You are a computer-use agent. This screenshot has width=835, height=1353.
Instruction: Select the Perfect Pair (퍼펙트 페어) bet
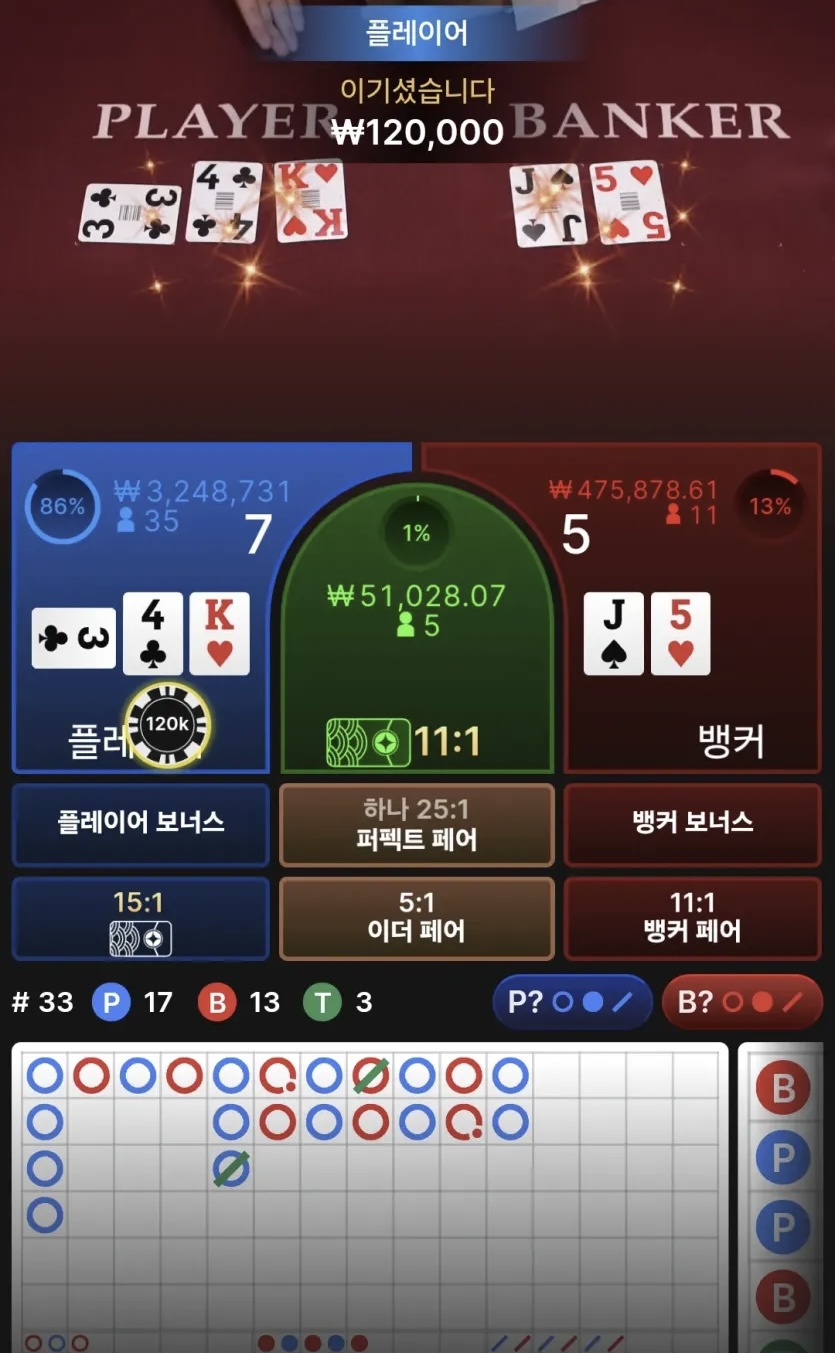(416, 823)
